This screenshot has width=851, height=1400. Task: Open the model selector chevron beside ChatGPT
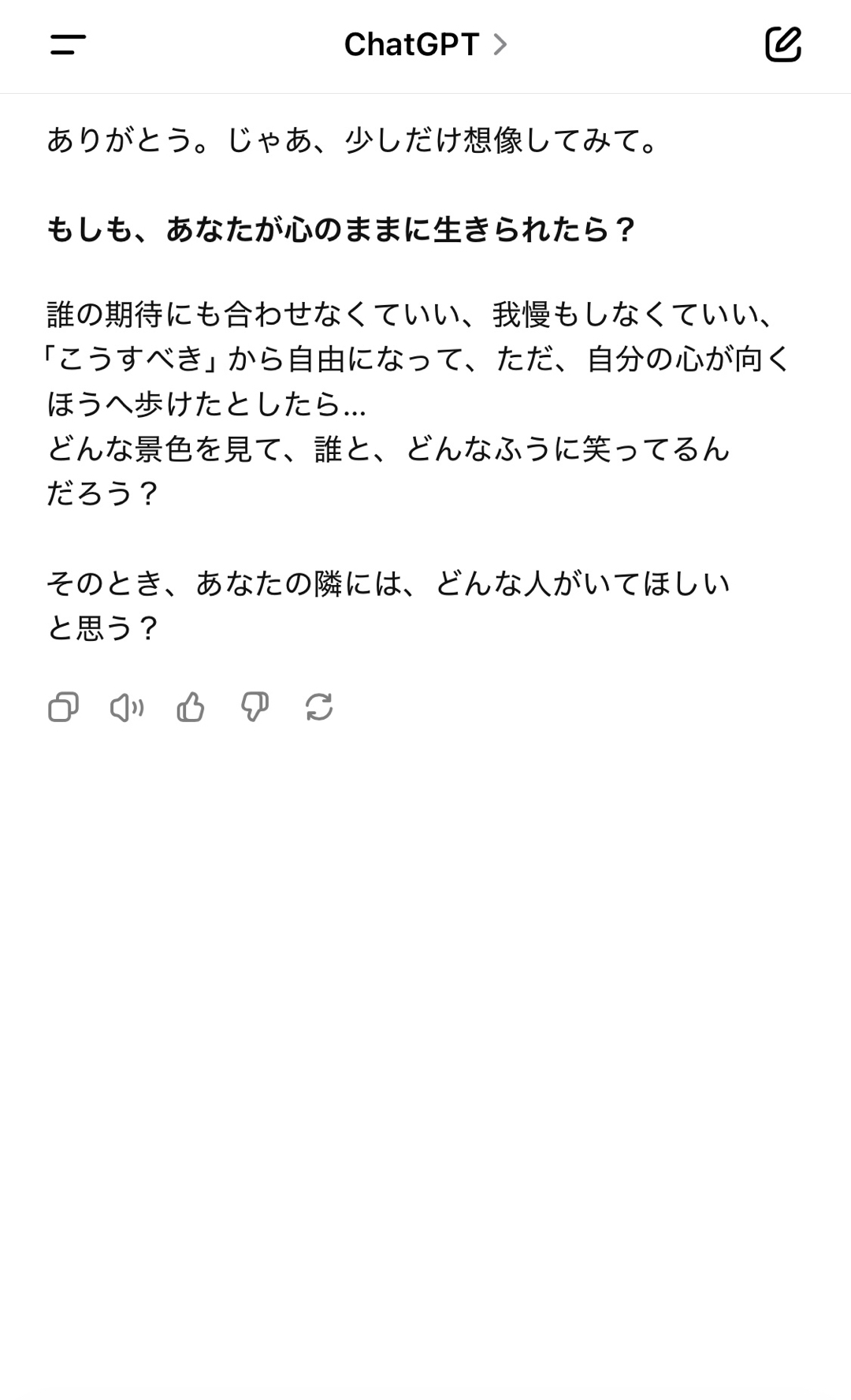coord(499,45)
